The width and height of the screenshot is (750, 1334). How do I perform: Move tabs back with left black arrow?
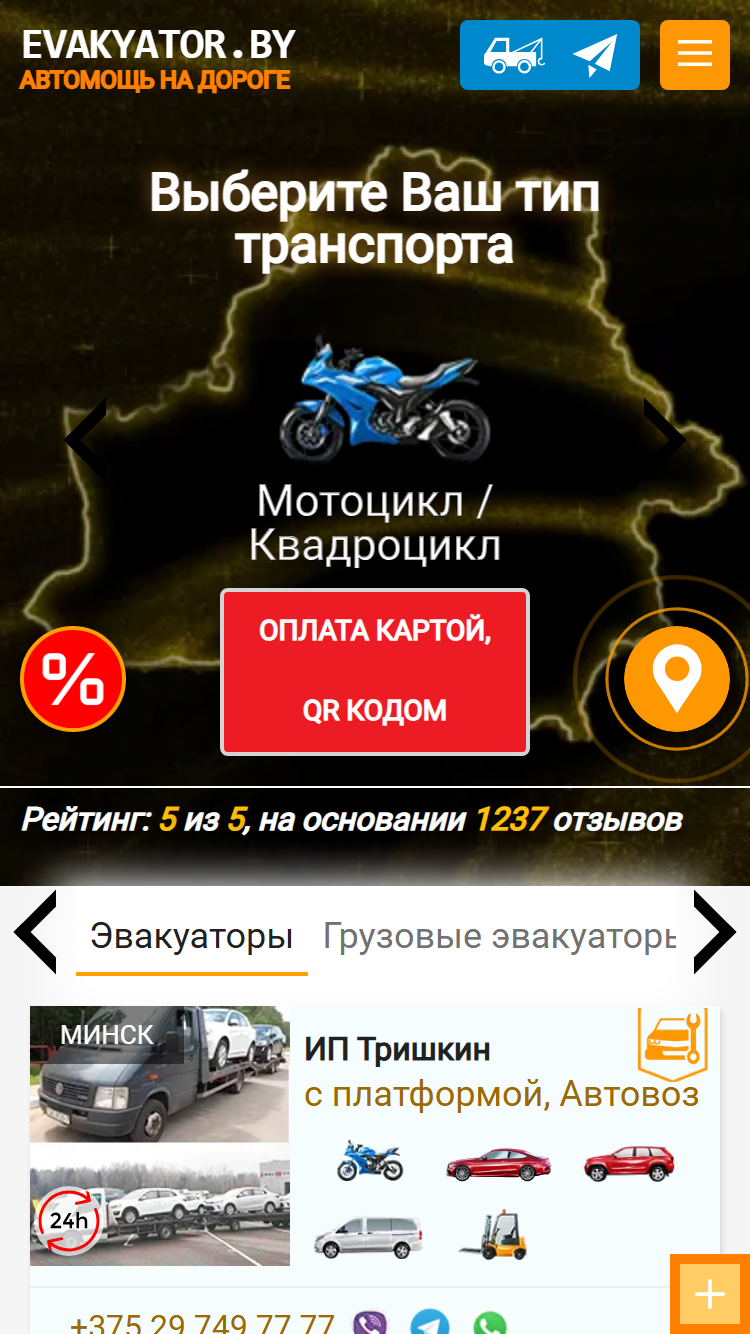pyautogui.click(x=36, y=932)
